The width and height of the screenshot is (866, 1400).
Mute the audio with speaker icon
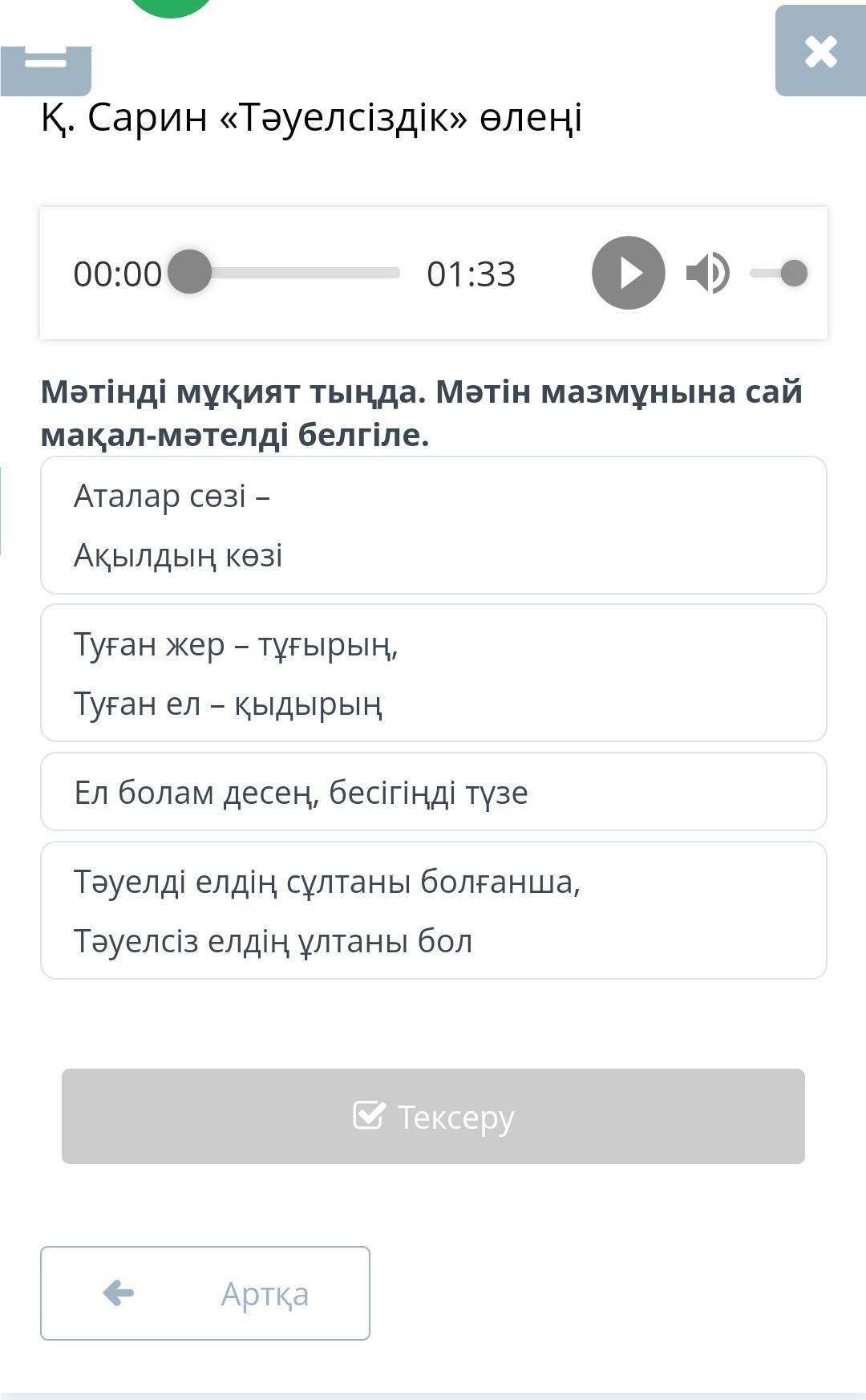pyautogui.click(x=708, y=273)
